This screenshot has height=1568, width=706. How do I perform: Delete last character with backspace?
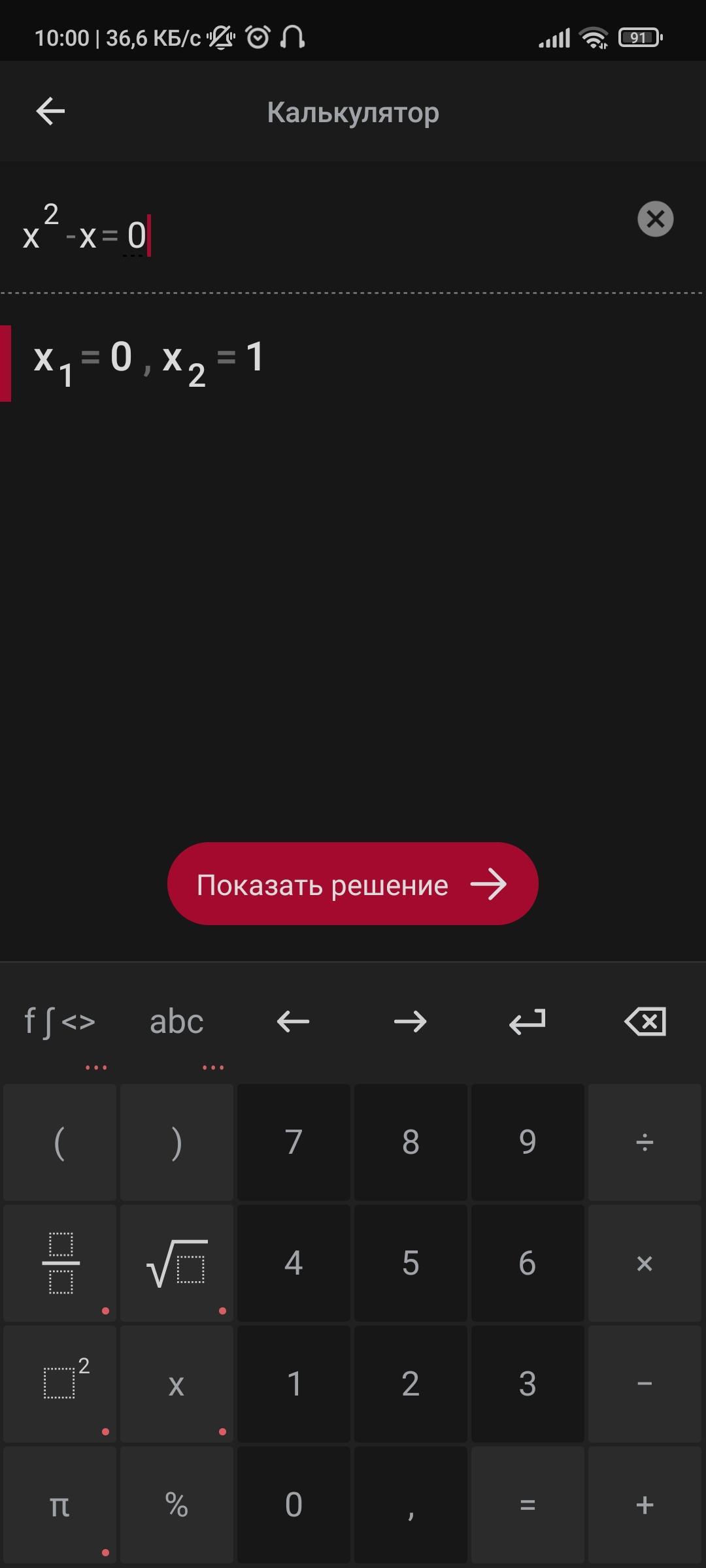(x=645, y=1021)
